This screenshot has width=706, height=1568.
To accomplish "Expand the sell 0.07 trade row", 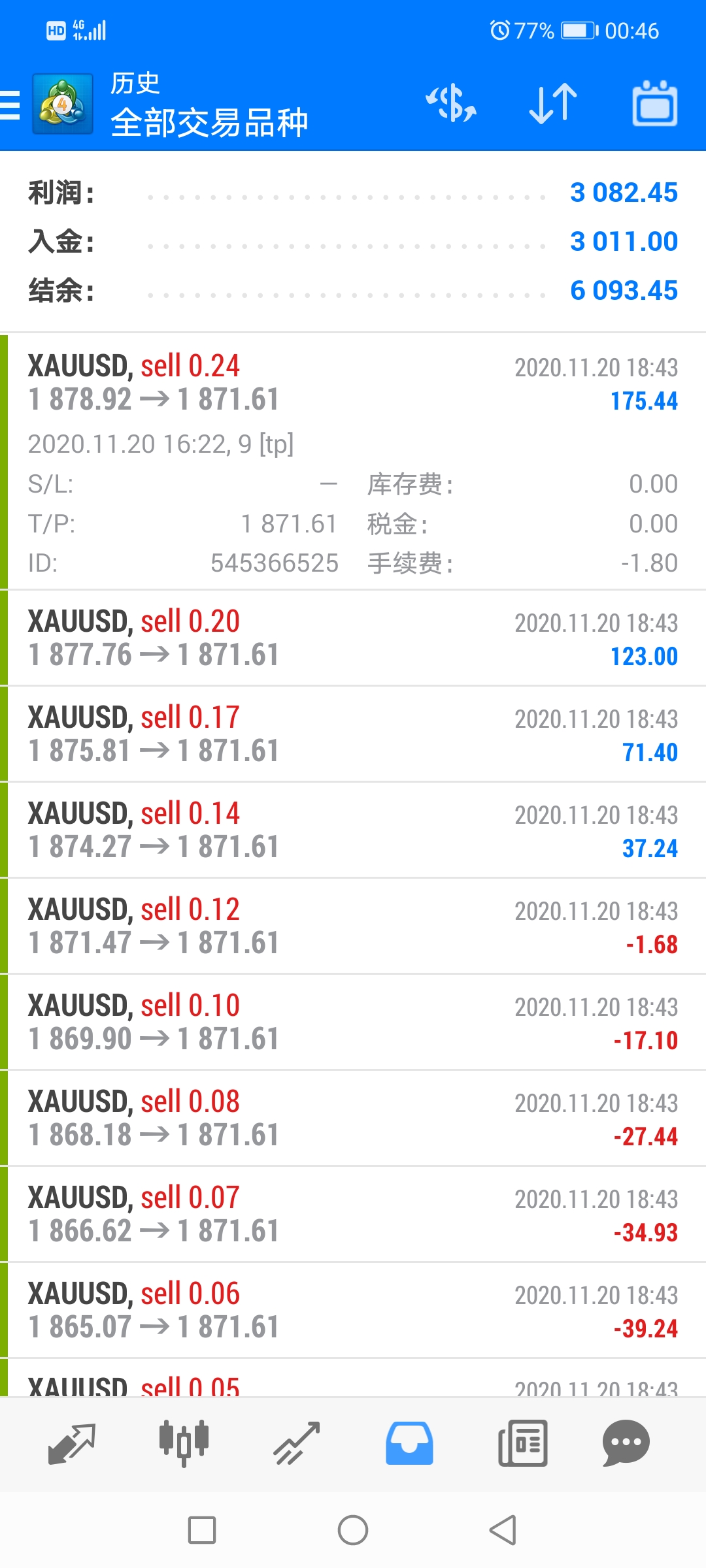I will 353,1214.
